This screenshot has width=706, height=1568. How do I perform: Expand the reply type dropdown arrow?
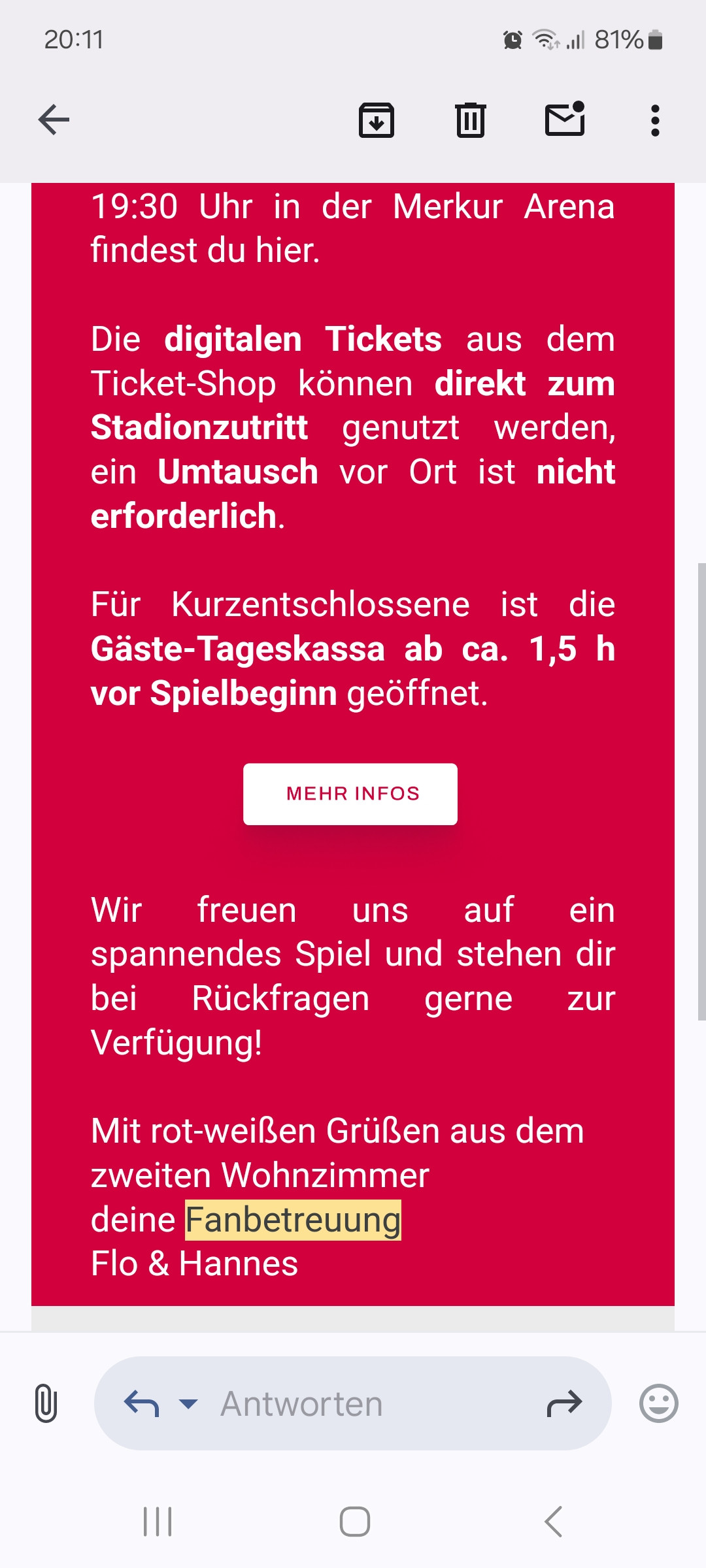click(188, 1403)
